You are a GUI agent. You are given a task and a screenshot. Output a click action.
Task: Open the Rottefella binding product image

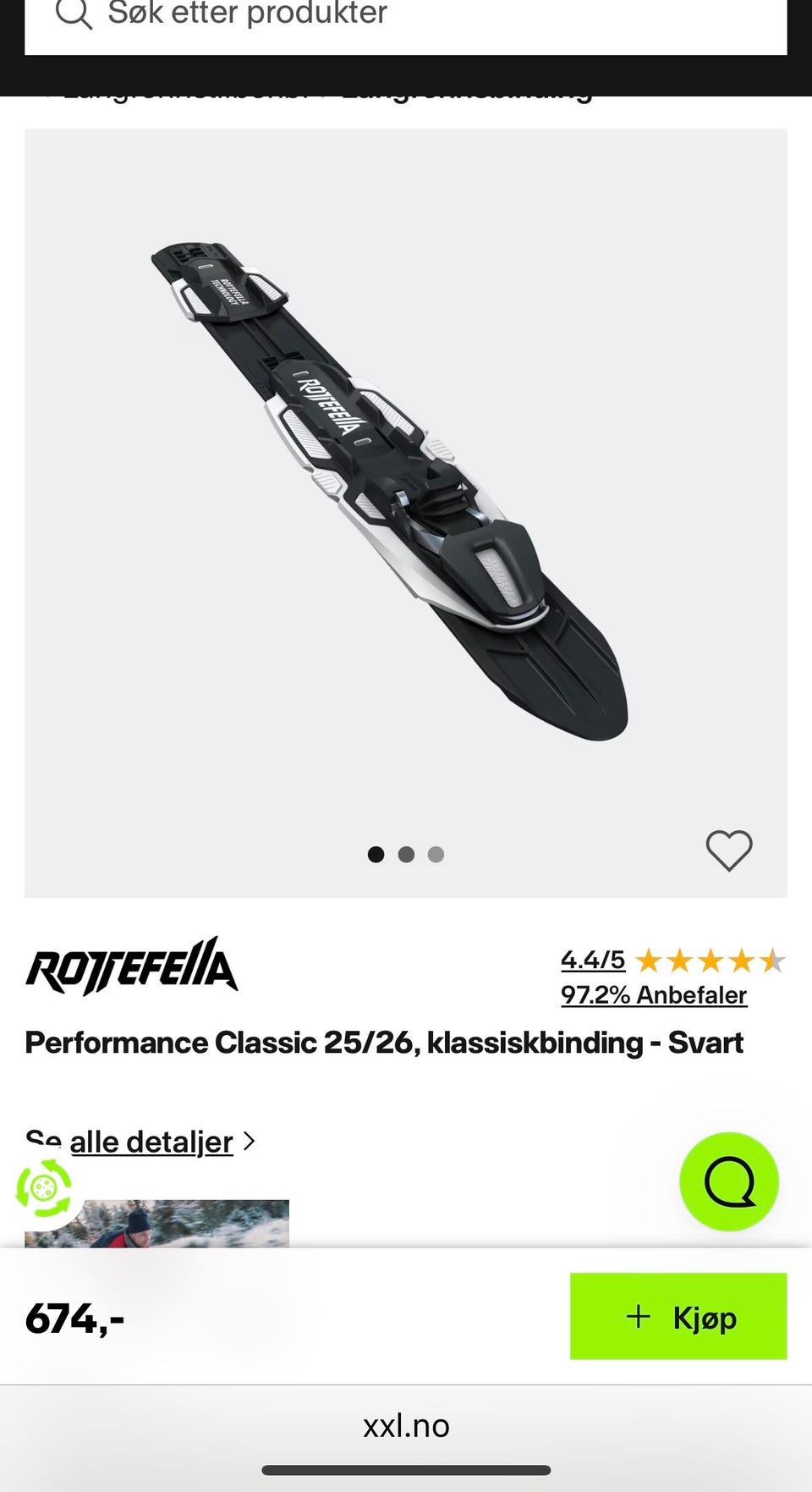tap(389, 491)
